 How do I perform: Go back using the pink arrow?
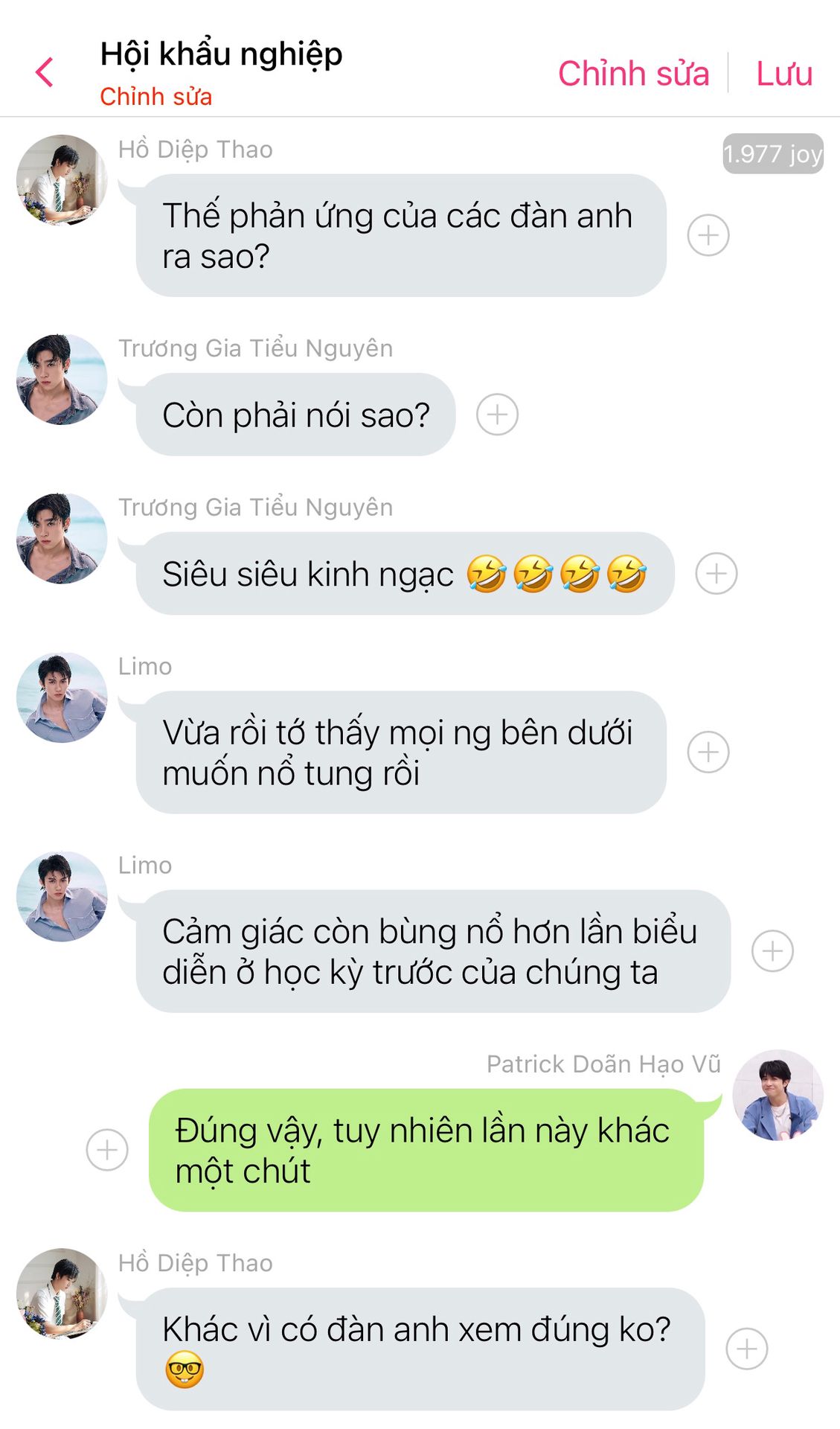45,72
